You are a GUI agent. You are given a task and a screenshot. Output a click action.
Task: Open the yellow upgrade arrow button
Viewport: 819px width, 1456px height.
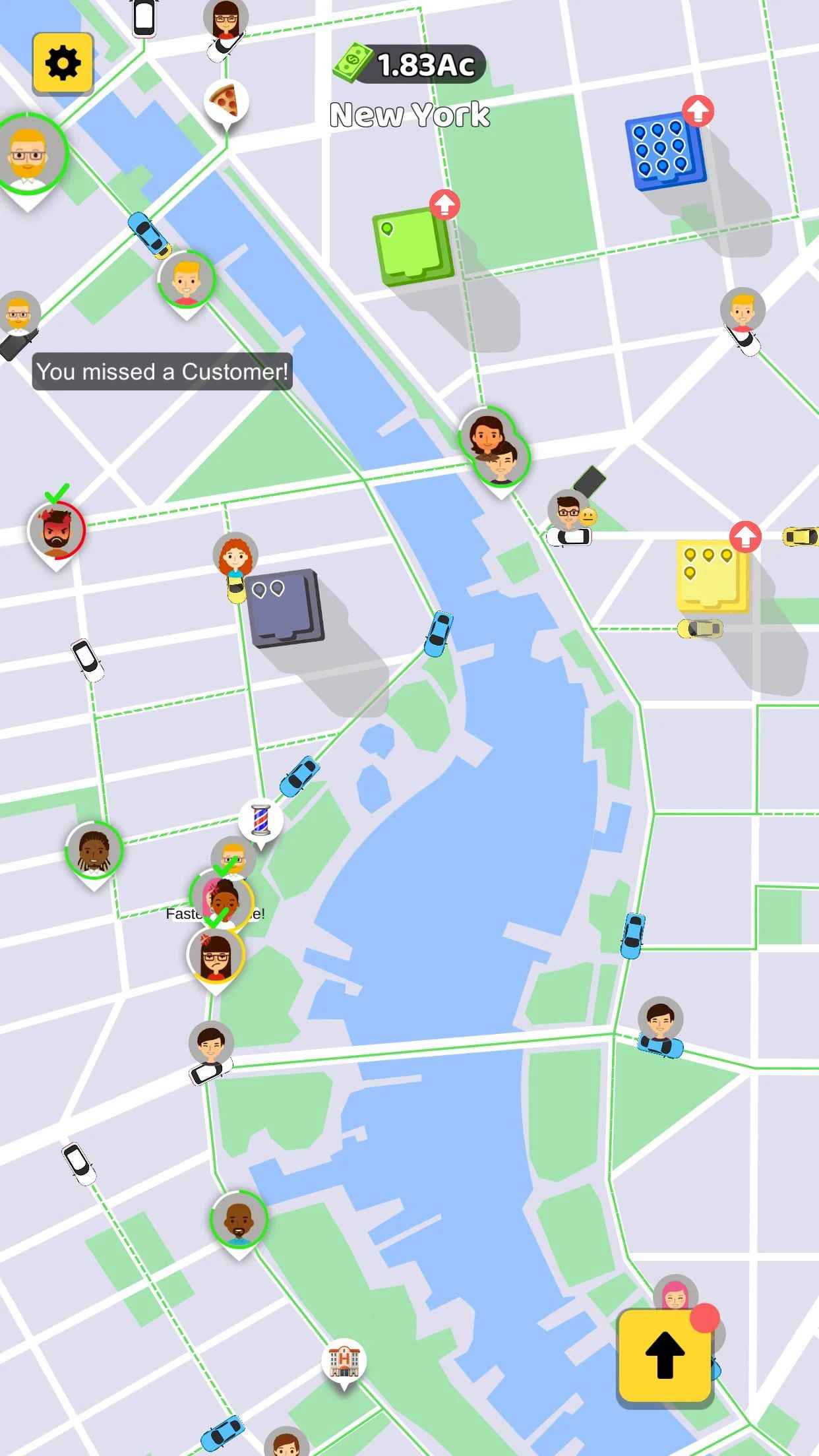[x=665, y=1354]
